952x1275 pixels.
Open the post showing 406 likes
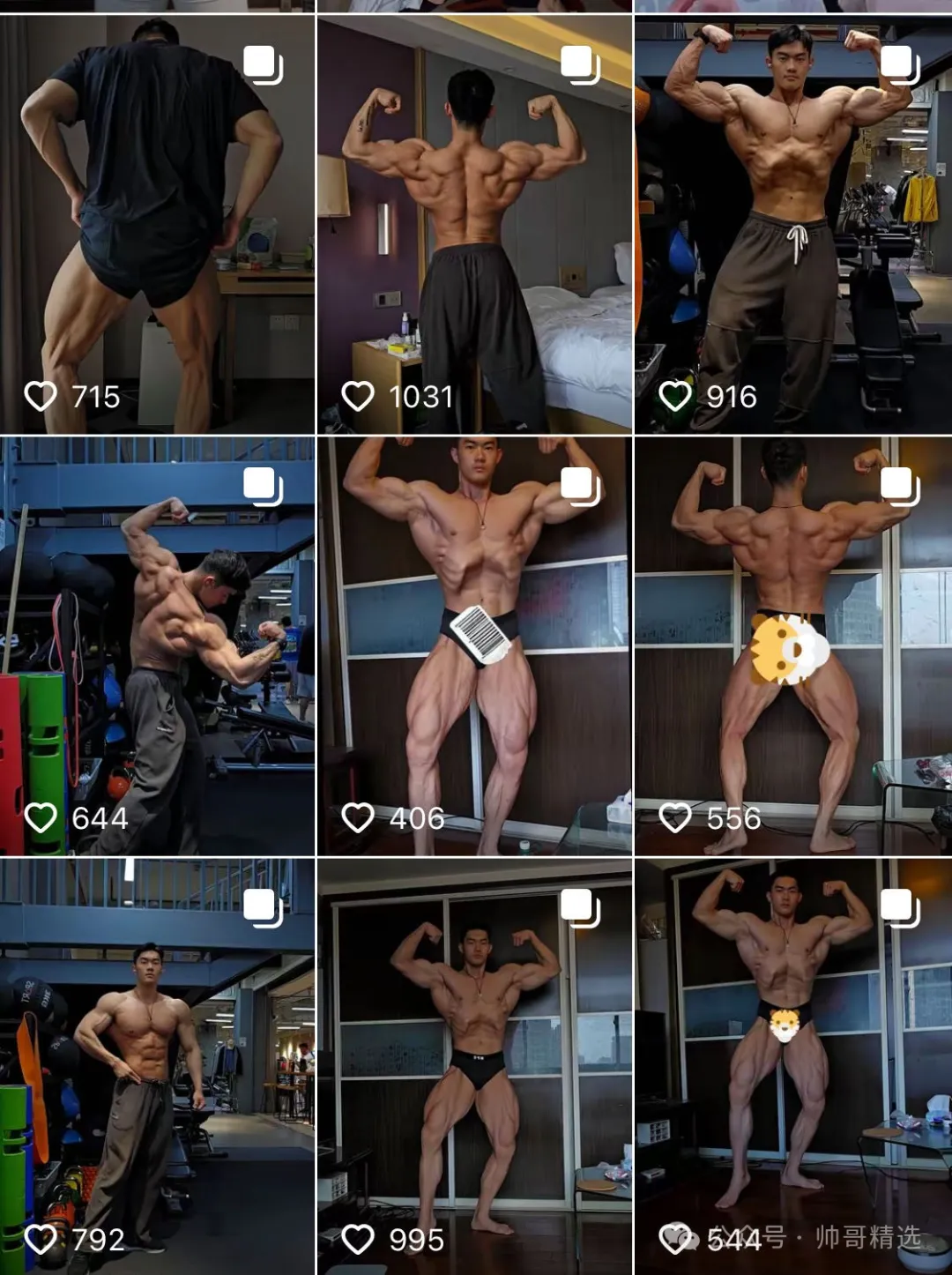point(474,645)
